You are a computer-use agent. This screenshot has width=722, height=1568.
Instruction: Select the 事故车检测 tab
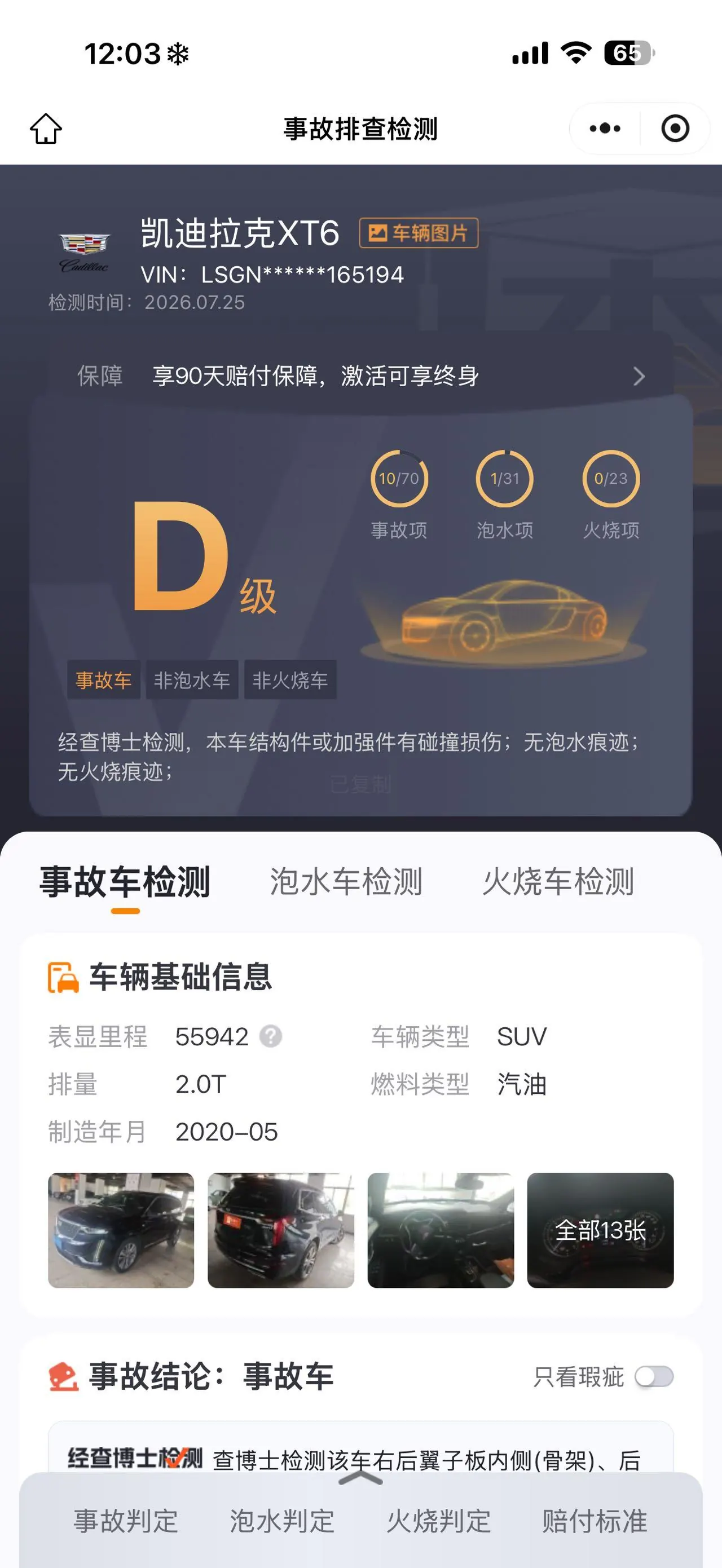click(125, 881)
